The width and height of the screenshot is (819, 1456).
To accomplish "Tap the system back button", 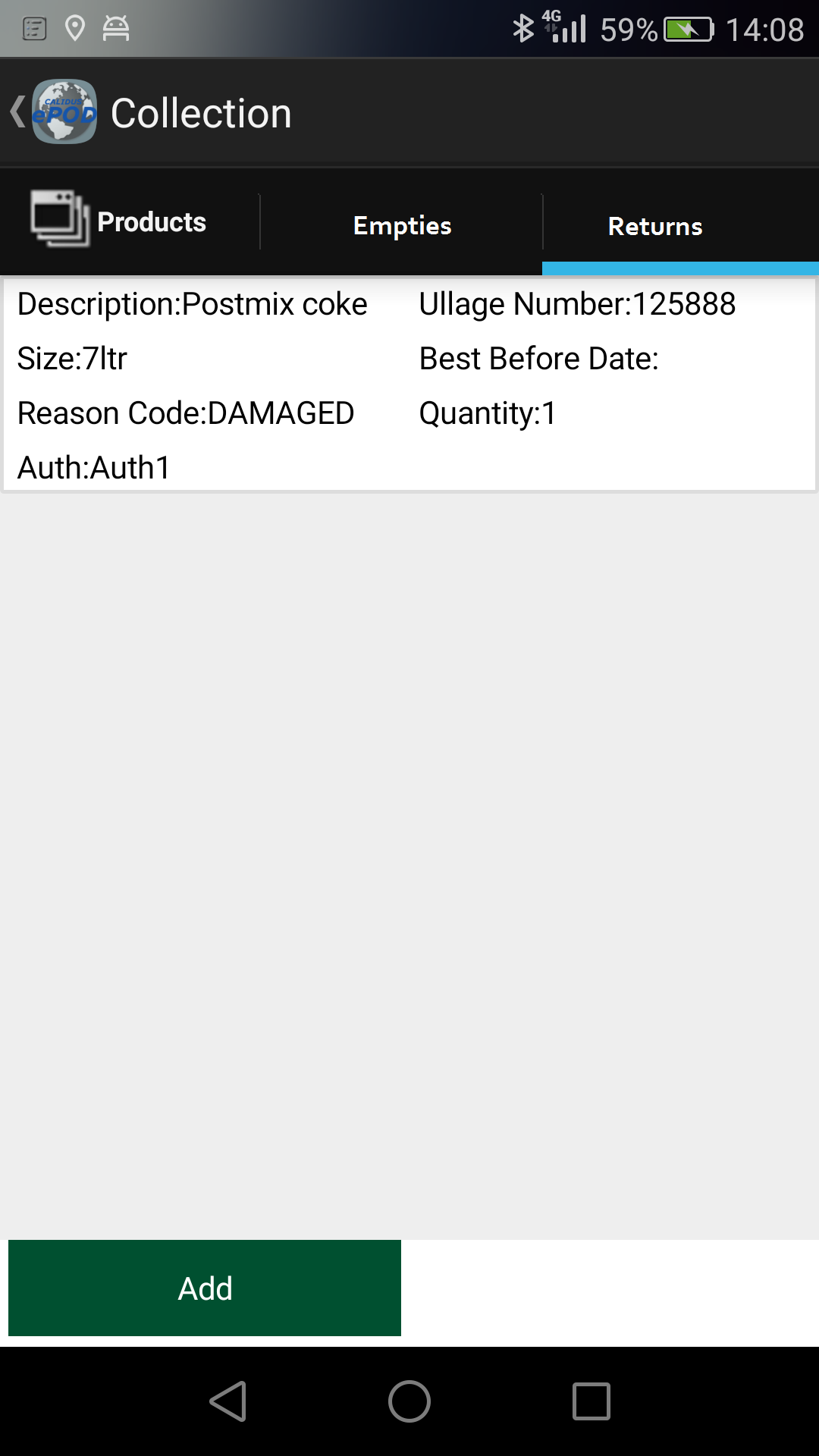I will tap(227, 1401).
